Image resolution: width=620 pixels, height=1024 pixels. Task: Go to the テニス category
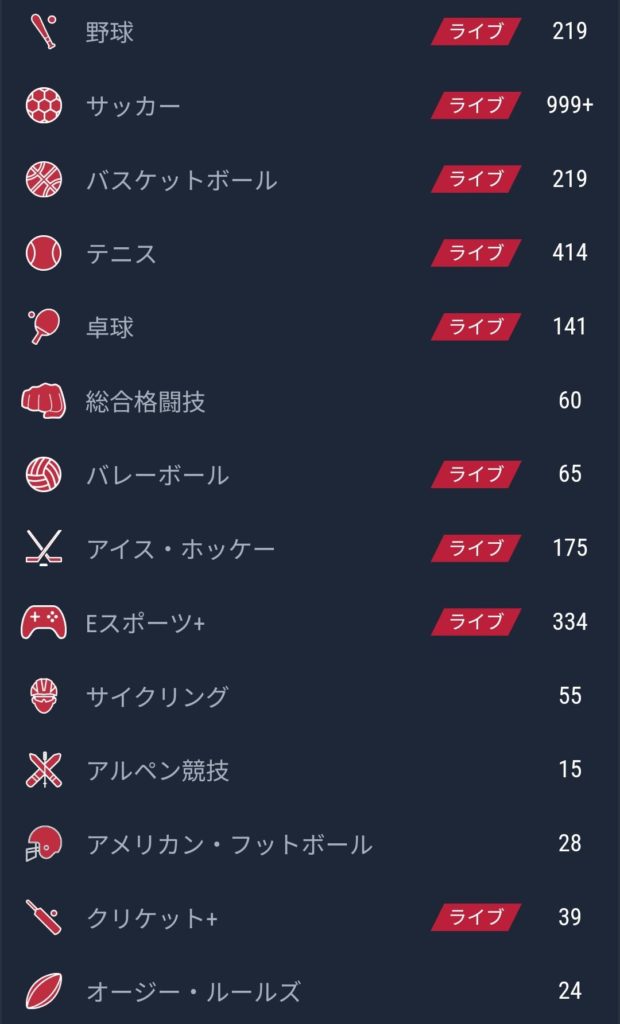pyautogui.click(x=121, y=254)
